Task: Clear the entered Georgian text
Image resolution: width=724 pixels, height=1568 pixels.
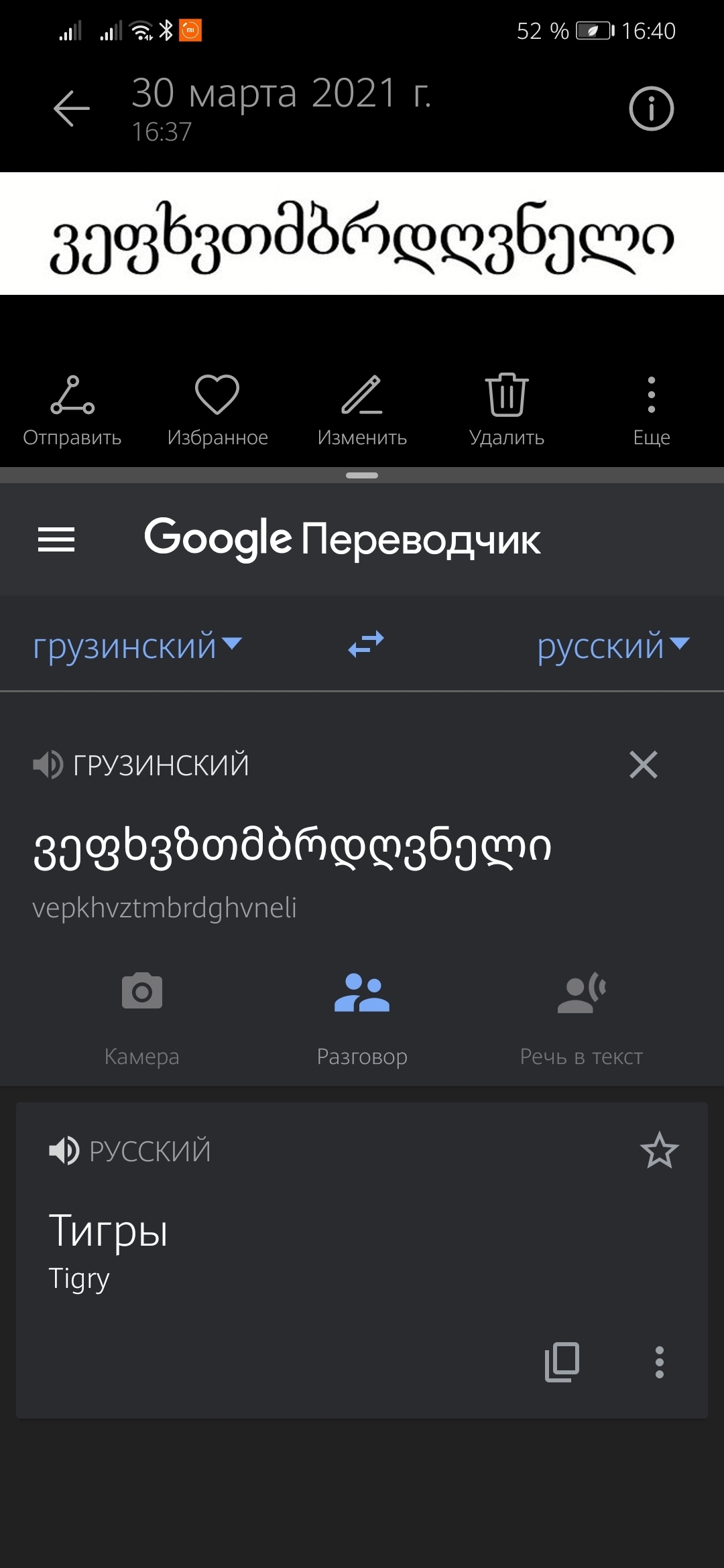Action: click(643, 765)
